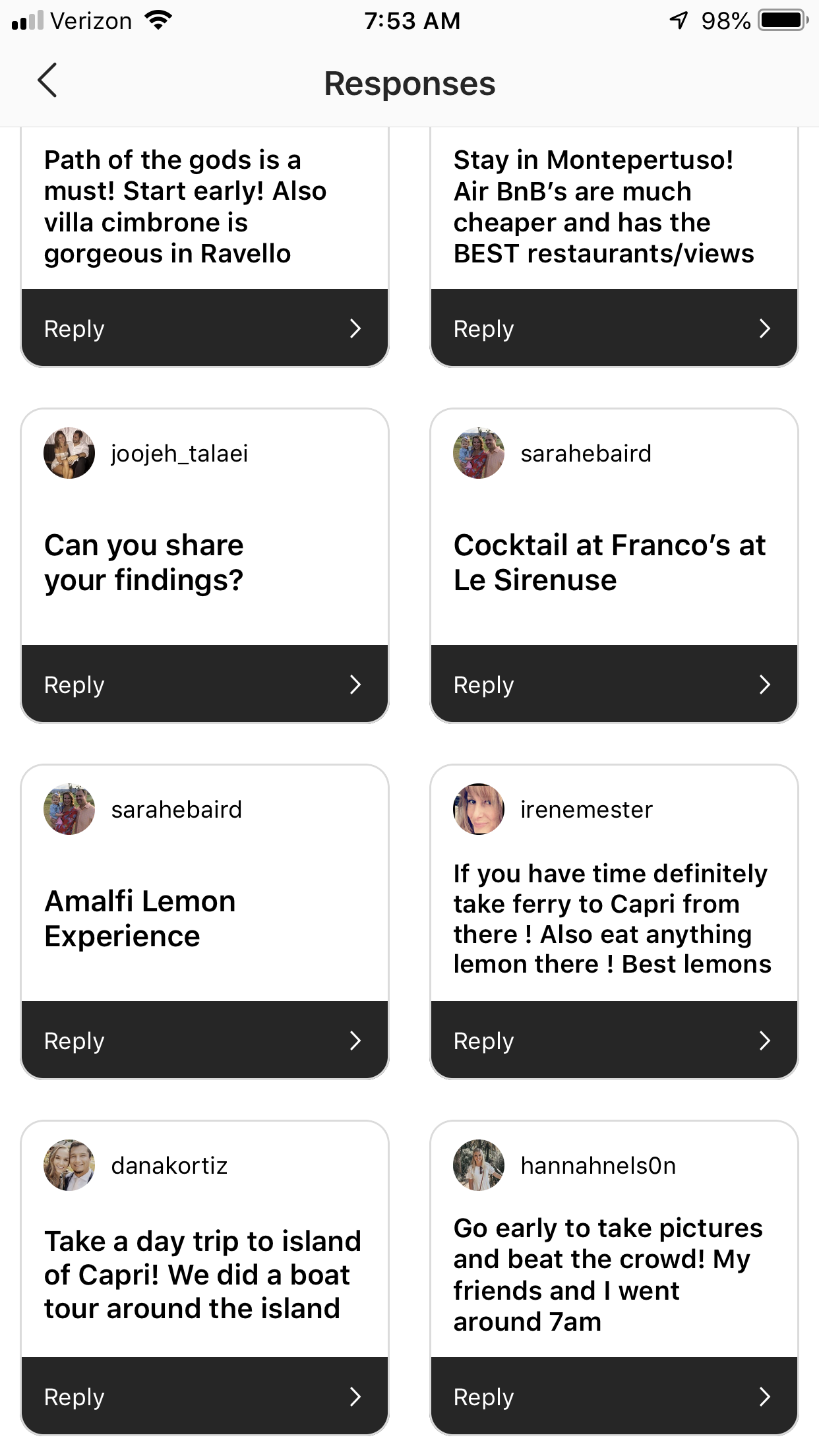Reply to hannahnels0n's go early response
The width and height of the screenshot is (819, 1456).
[613, 1396]
